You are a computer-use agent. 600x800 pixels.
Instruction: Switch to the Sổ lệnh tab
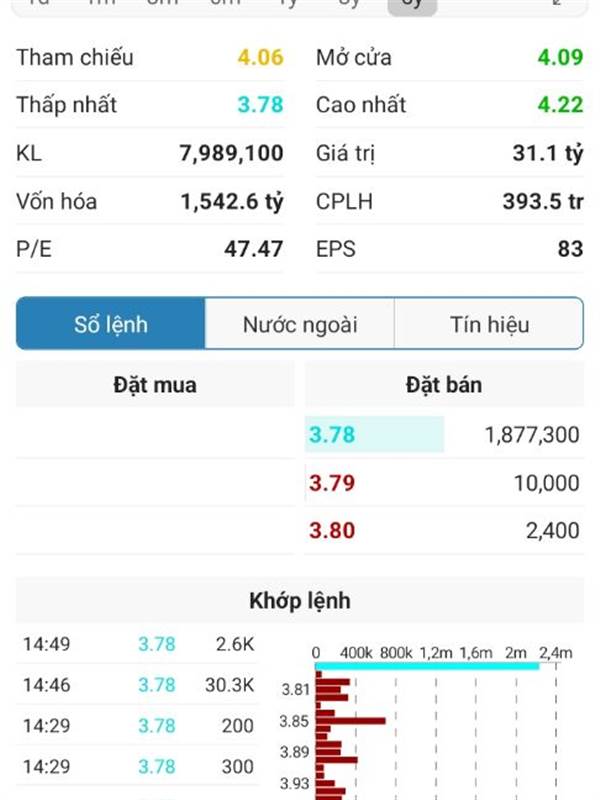(111, 324)
